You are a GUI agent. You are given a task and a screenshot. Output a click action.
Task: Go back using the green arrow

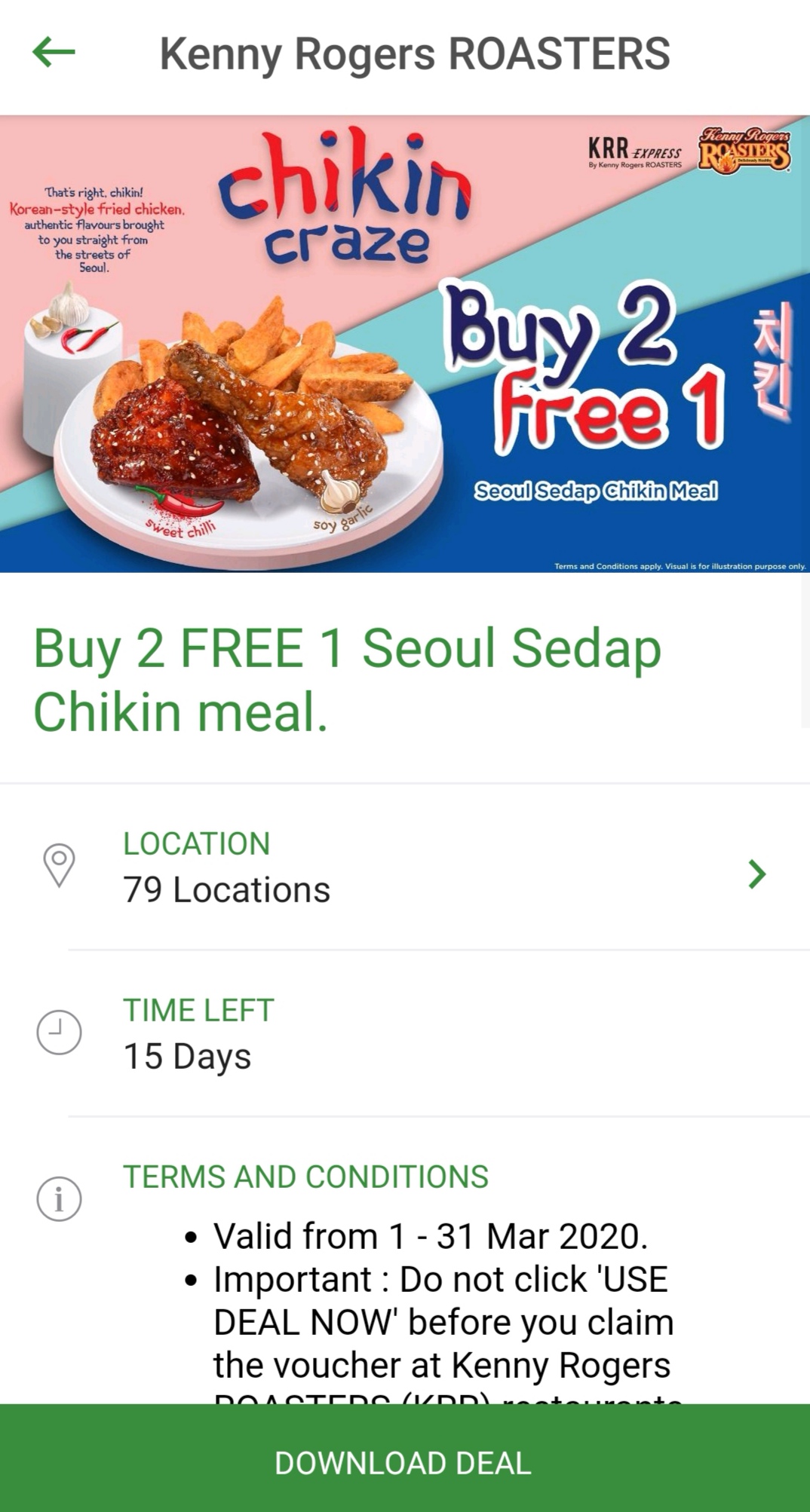(x=54, y=53)
